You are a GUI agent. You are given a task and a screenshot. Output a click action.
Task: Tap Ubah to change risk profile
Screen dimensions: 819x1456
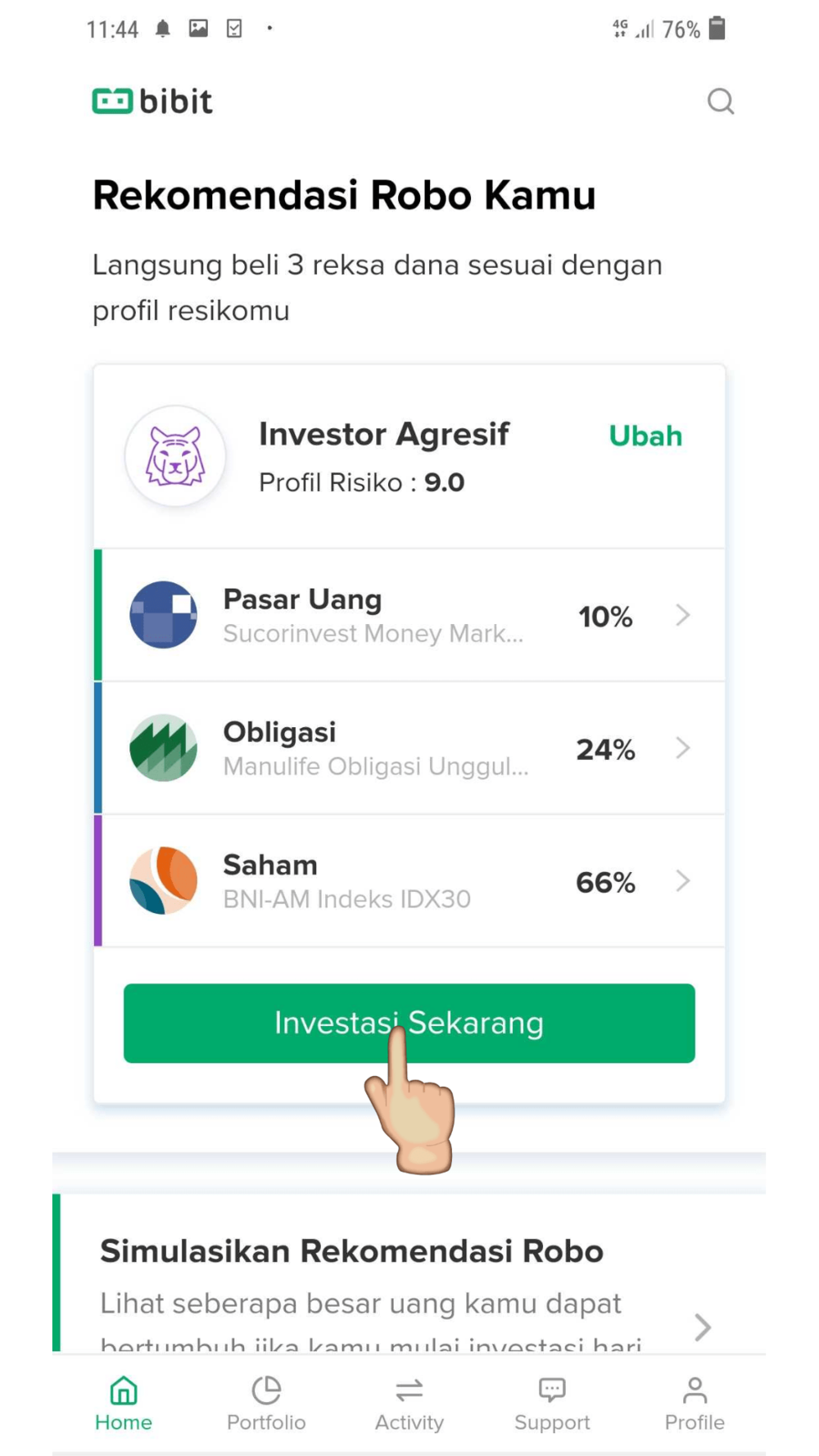(645, 436)
